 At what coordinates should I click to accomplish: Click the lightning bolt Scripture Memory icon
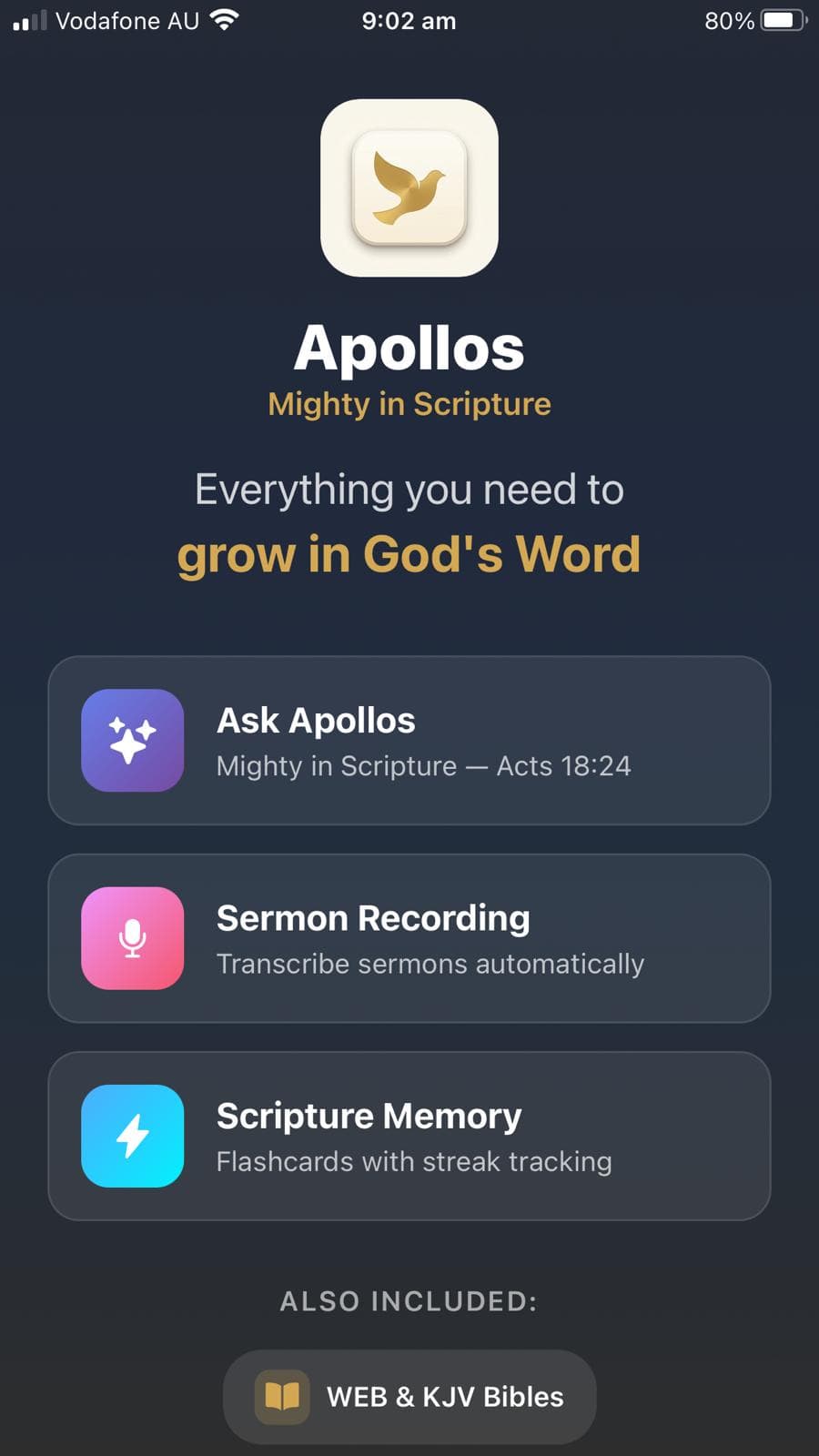pyautogui.click(x=132, y=1136)
